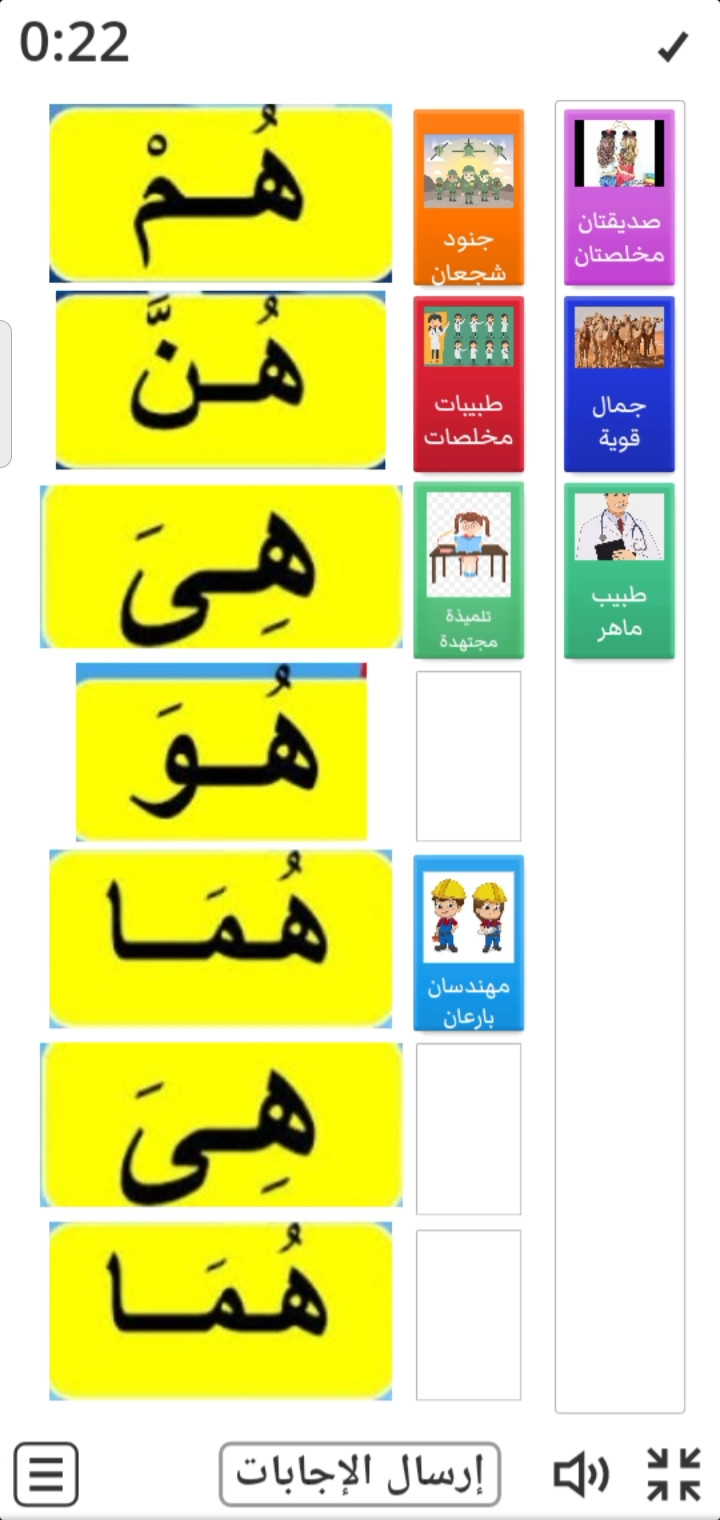The width and height of the screenshot is (720, 1520).
Task: Select the طبيب ماهر card
Action: tap(619, 571)
